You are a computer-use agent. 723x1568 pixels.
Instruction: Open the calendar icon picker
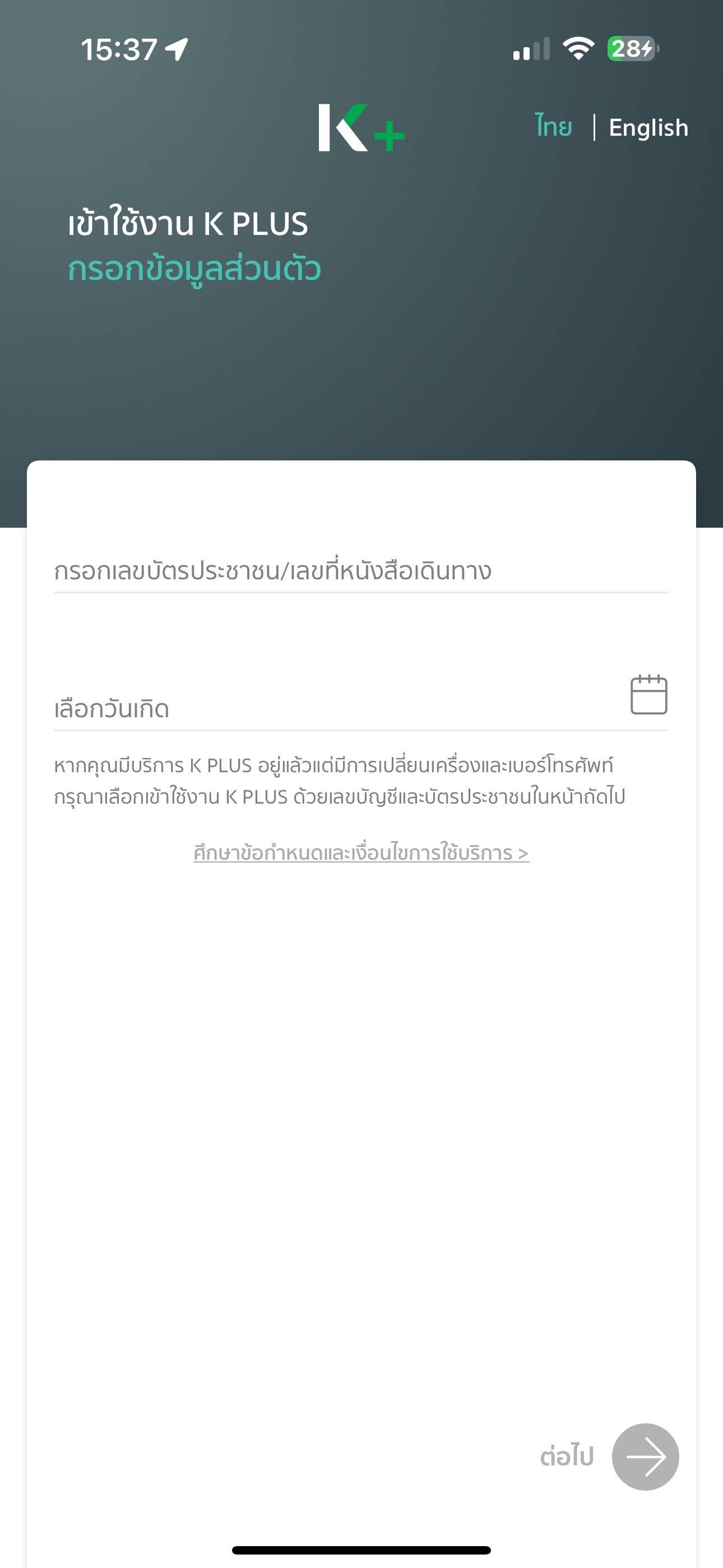(648, 694)
